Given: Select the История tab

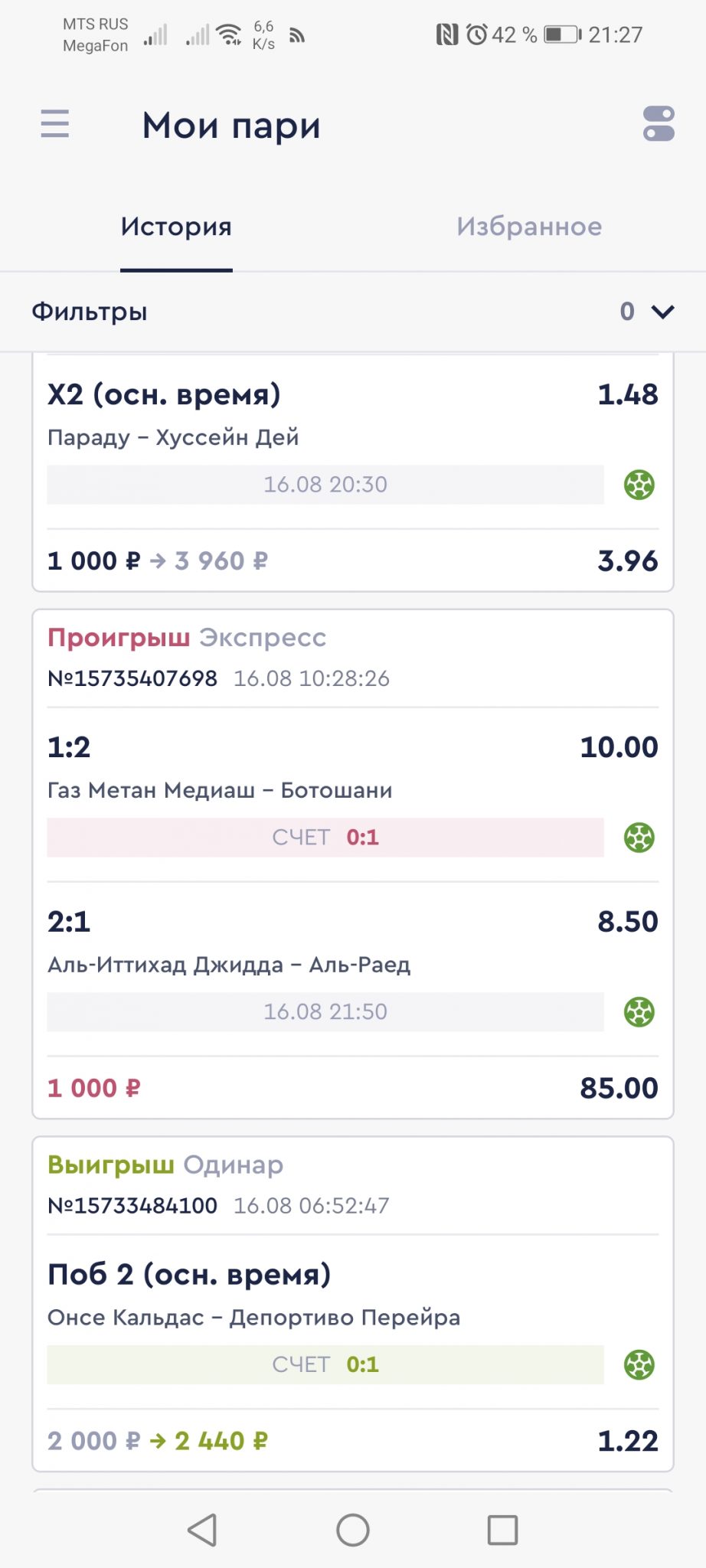Looking at the screenshot, I should pos(176,227).
